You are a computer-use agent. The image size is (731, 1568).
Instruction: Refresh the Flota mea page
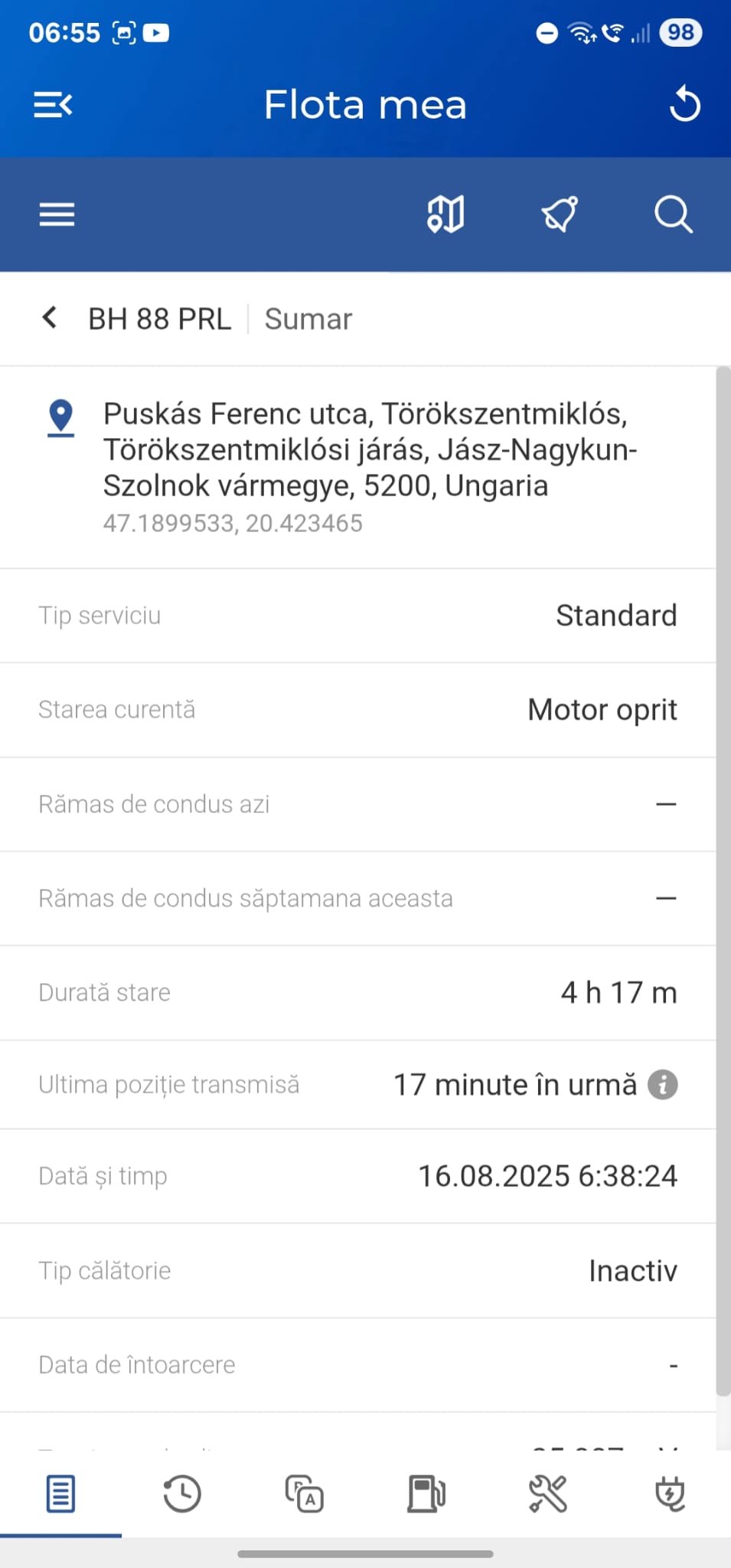(684, 105)
